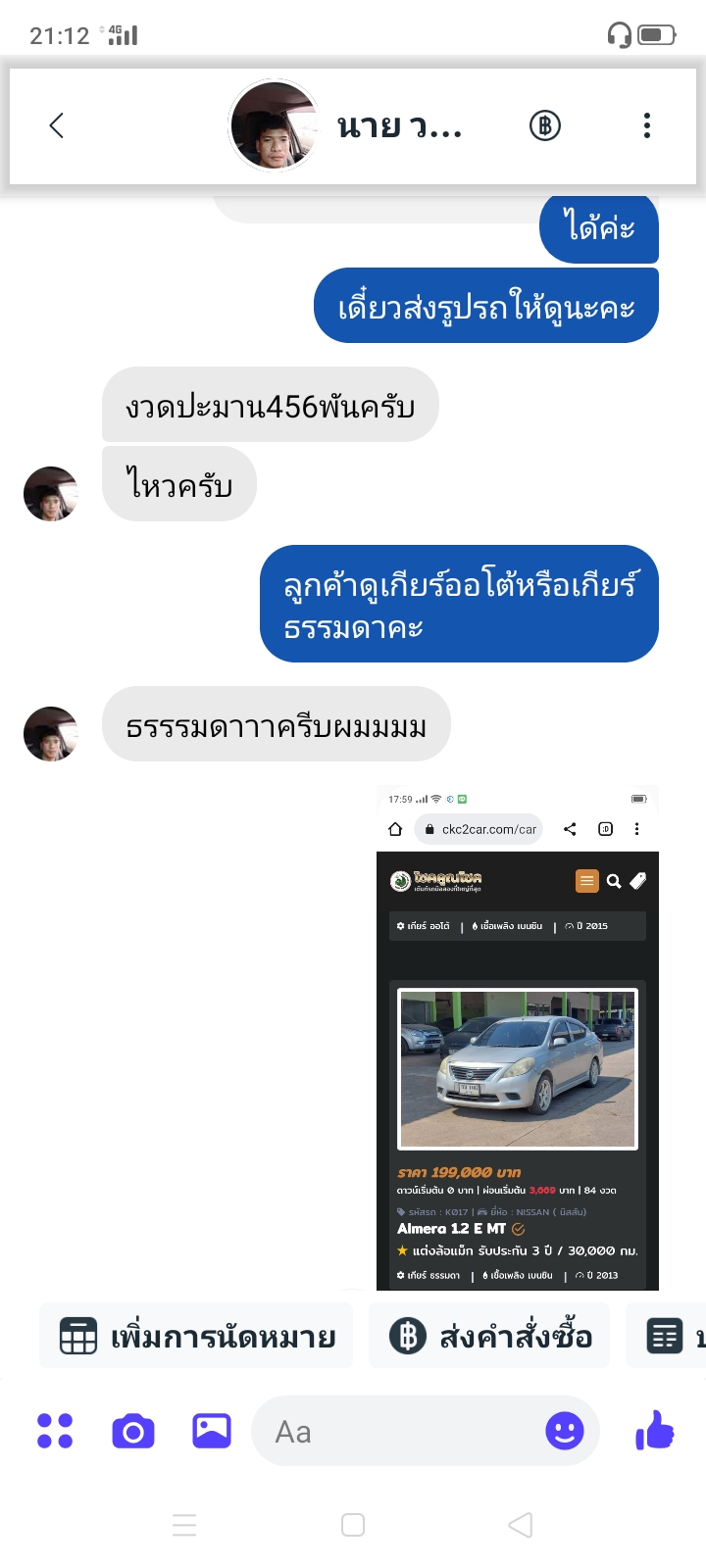This screenshot has height=1568, width=706.
Task: Tap เพิ่มการนัดหมาย button
Action: click(x=196, y=1336)
